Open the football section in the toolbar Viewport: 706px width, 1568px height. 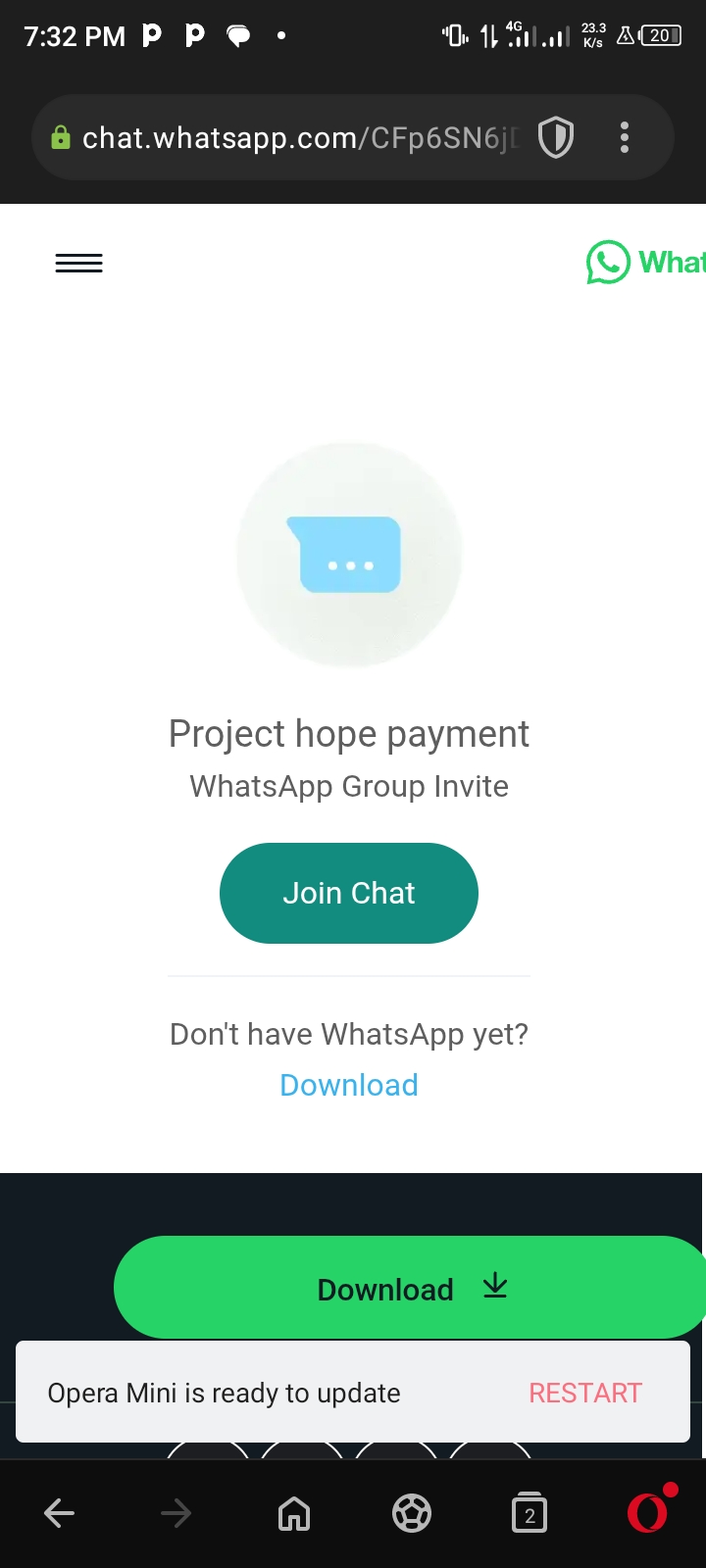point(412,1514)
